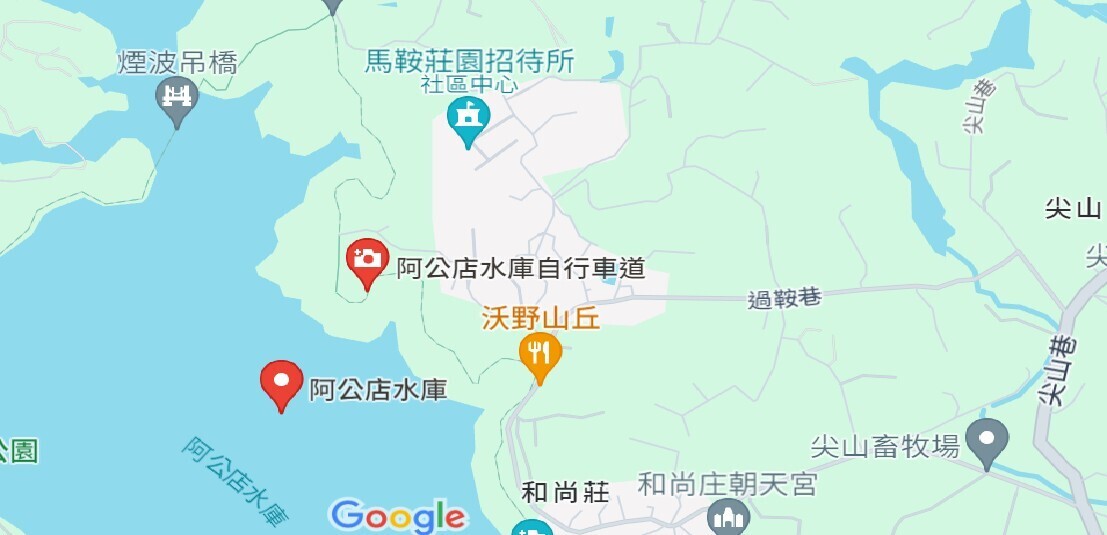Tap the 和尚庄朝天宮 temple pin

coord(727,517)
